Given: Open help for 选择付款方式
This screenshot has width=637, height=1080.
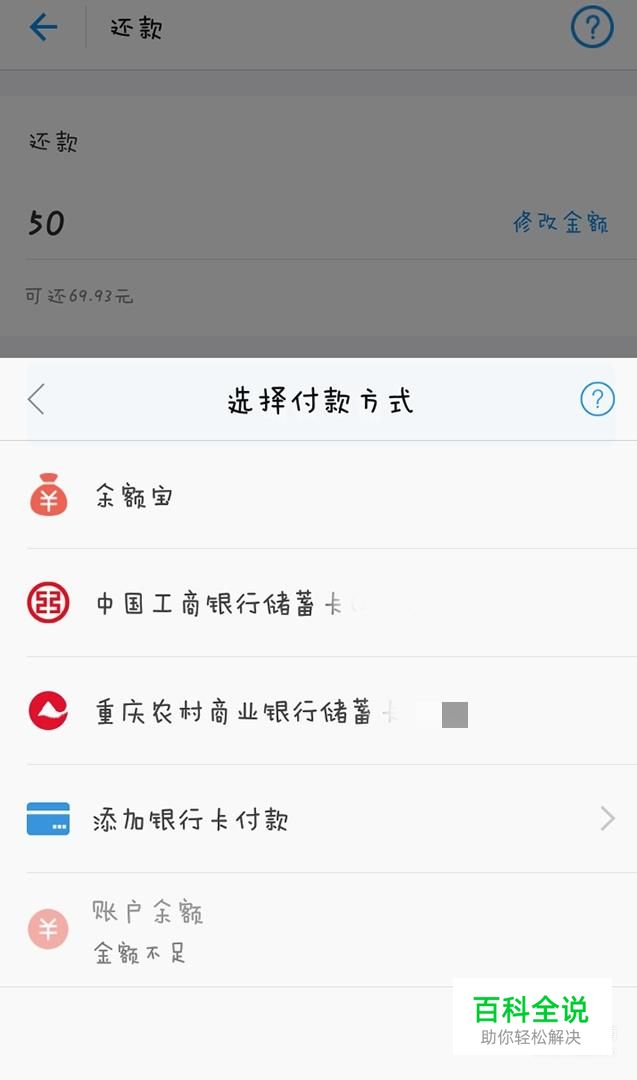Looking at the screenshot, I should point(597,400).
